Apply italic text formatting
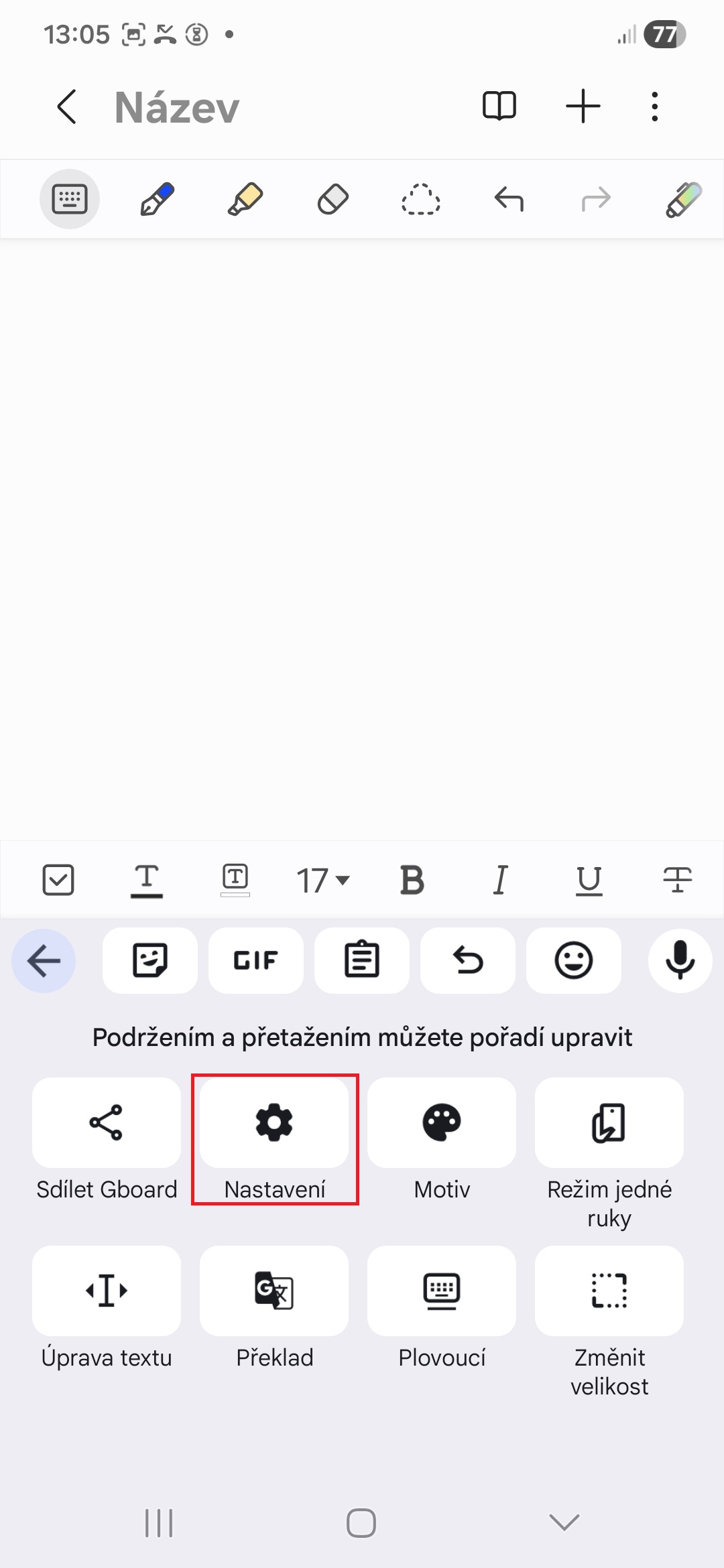Viewport: 724px width, 1568px height. click(x=500, y=880)
